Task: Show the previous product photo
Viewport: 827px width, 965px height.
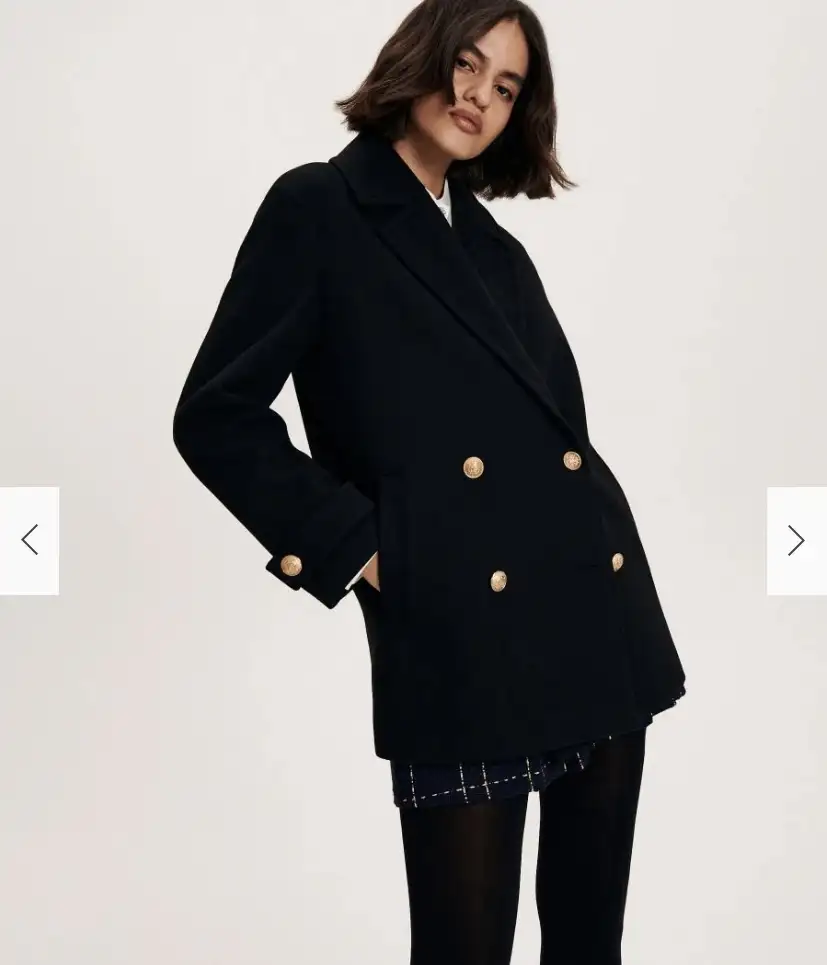Action: [x=29, y=541]
